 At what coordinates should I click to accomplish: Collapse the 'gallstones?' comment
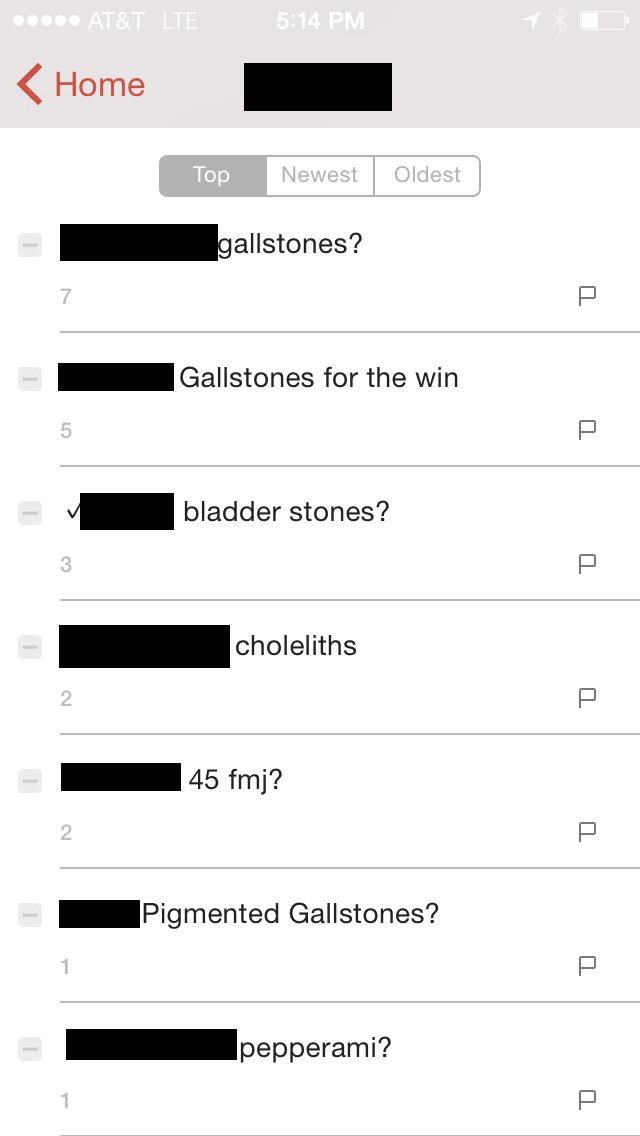pos(30,244)
